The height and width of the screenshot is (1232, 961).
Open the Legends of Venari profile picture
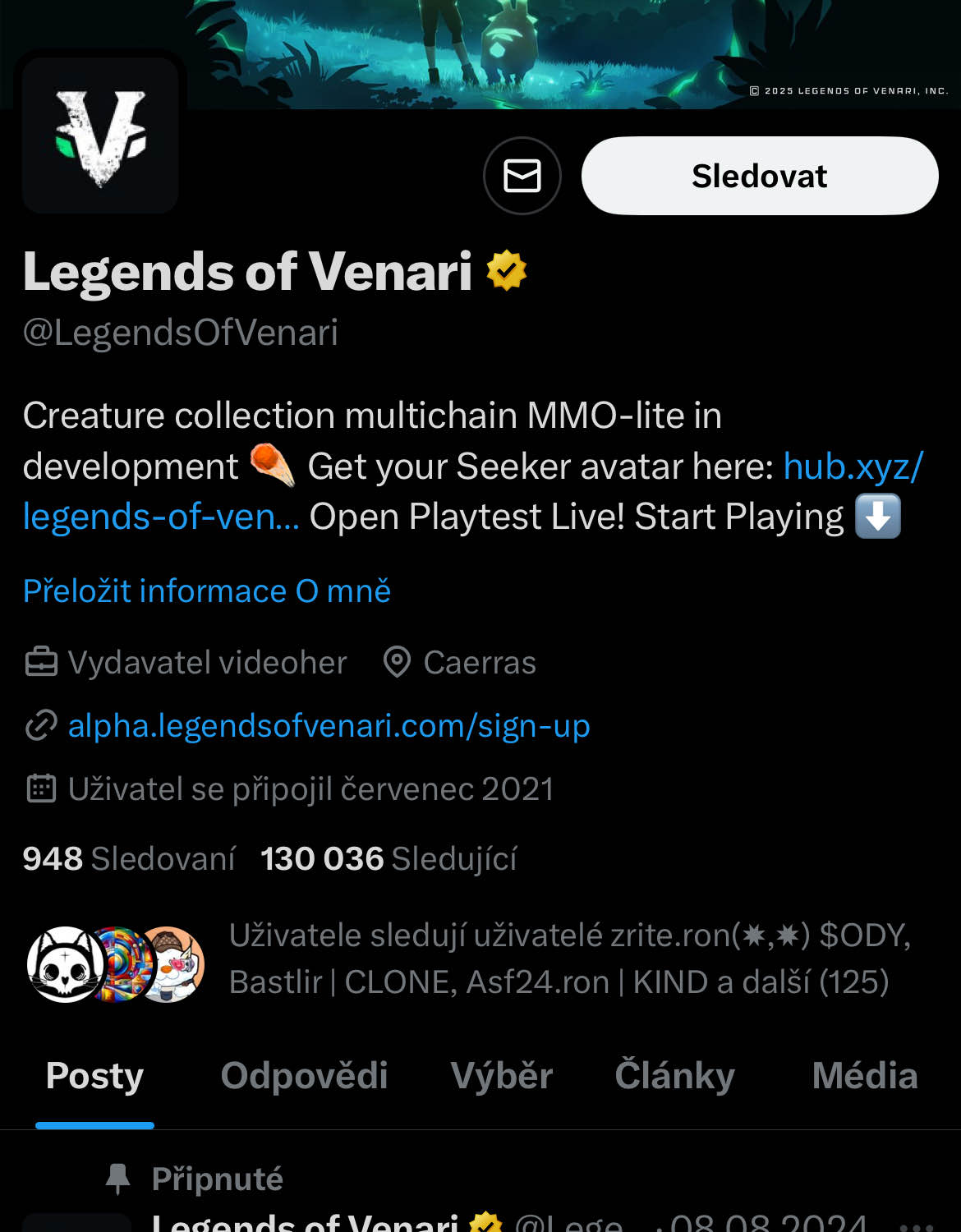(100, 136)
